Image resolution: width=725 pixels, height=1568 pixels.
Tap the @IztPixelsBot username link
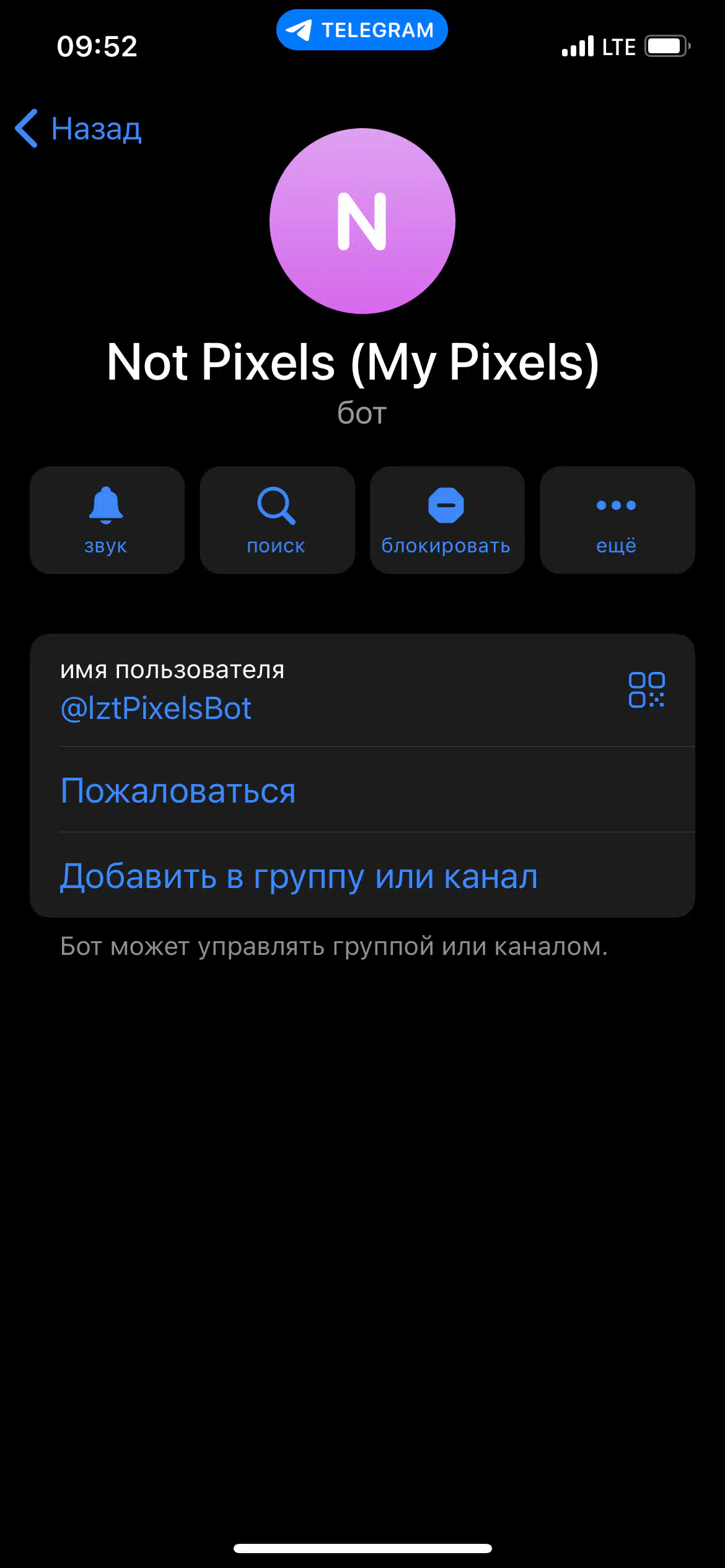point(156,708)
